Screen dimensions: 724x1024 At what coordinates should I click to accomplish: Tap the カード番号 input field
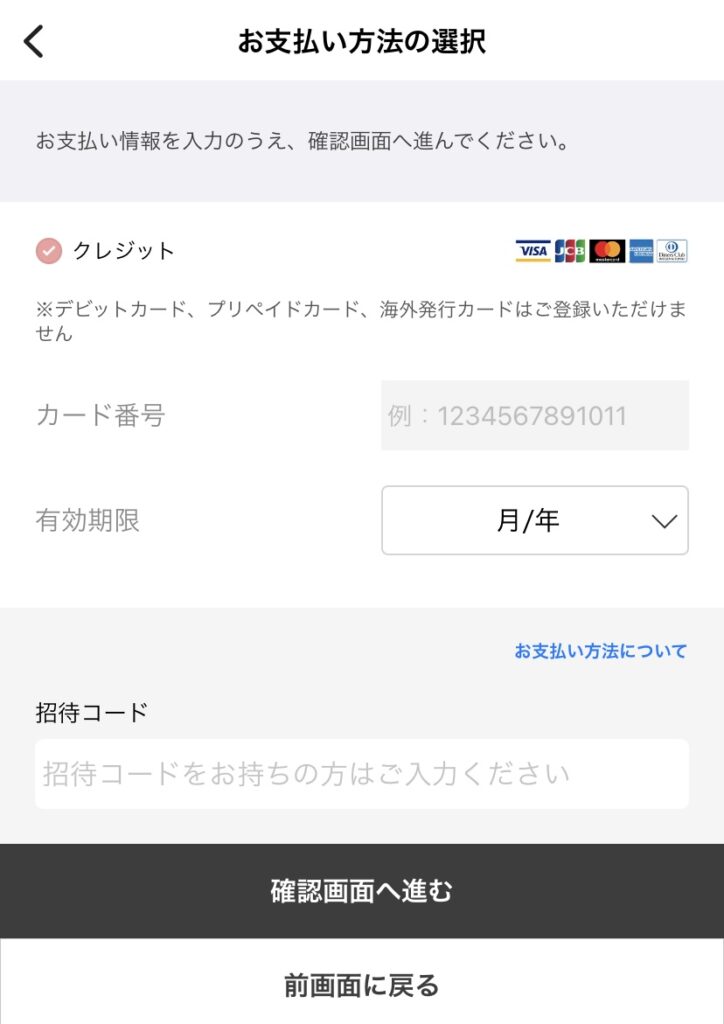pos(534,415)
